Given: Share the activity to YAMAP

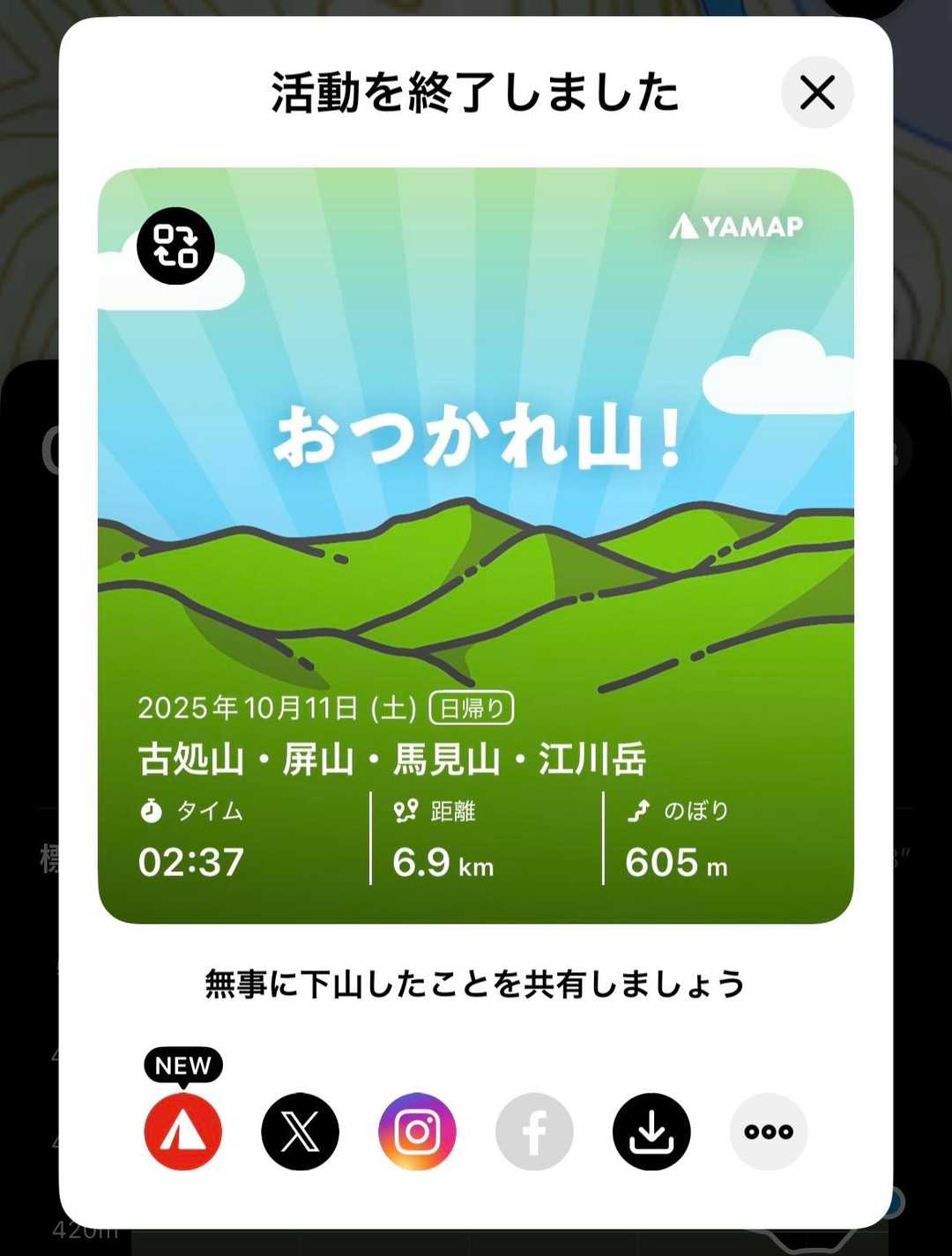Looking at the screenshot, I should click(x=183, y=1132).
